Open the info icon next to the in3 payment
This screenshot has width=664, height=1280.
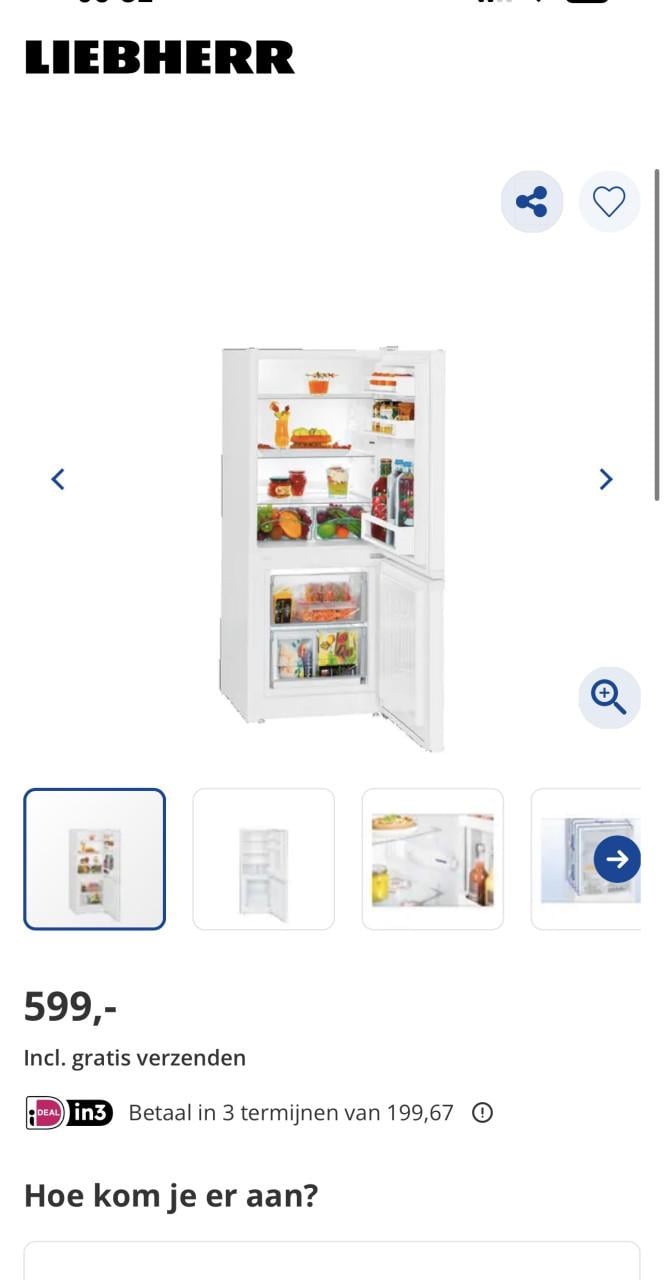[482, 1113]
